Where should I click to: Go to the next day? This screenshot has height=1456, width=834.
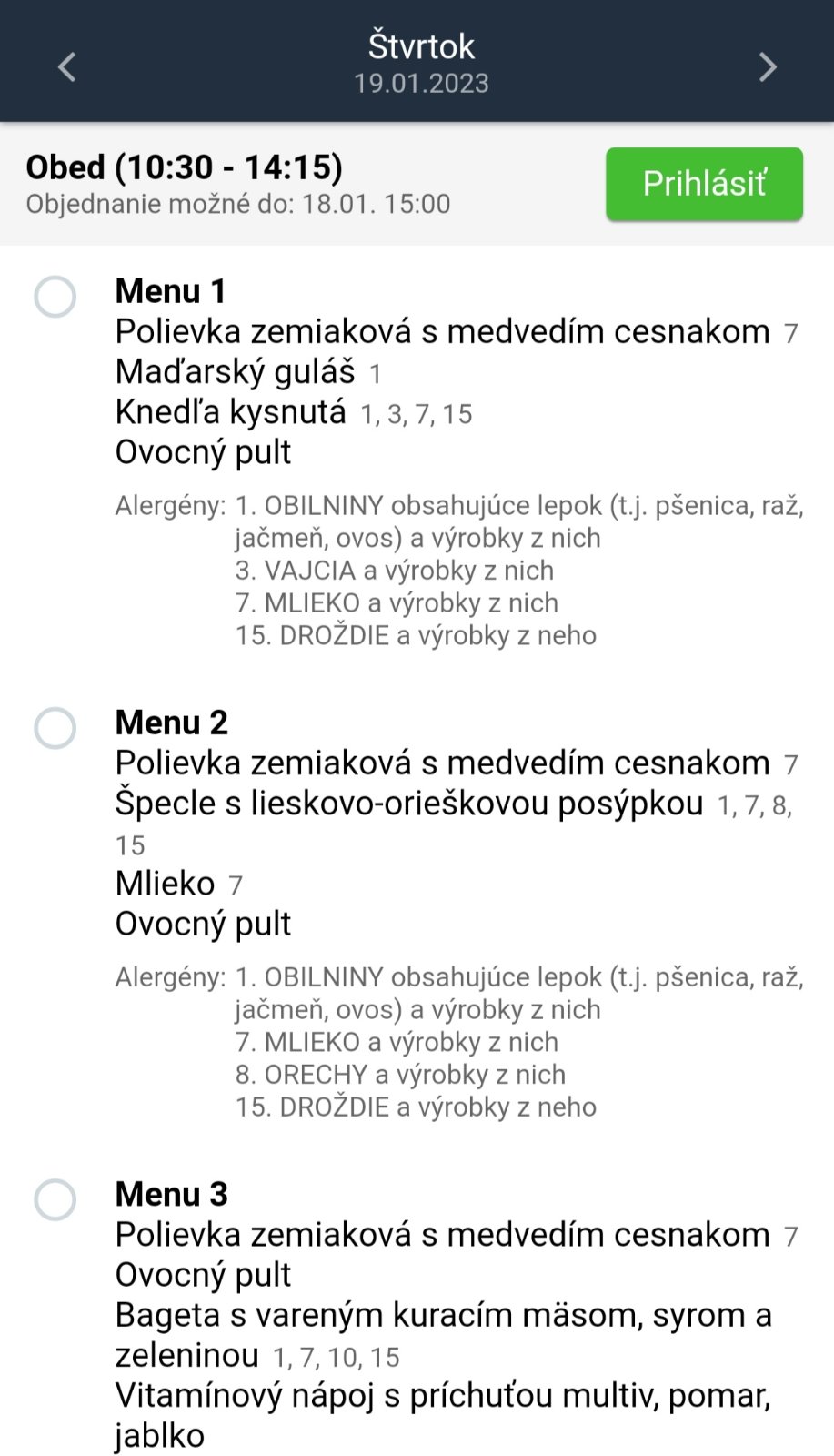pos(768,66)
